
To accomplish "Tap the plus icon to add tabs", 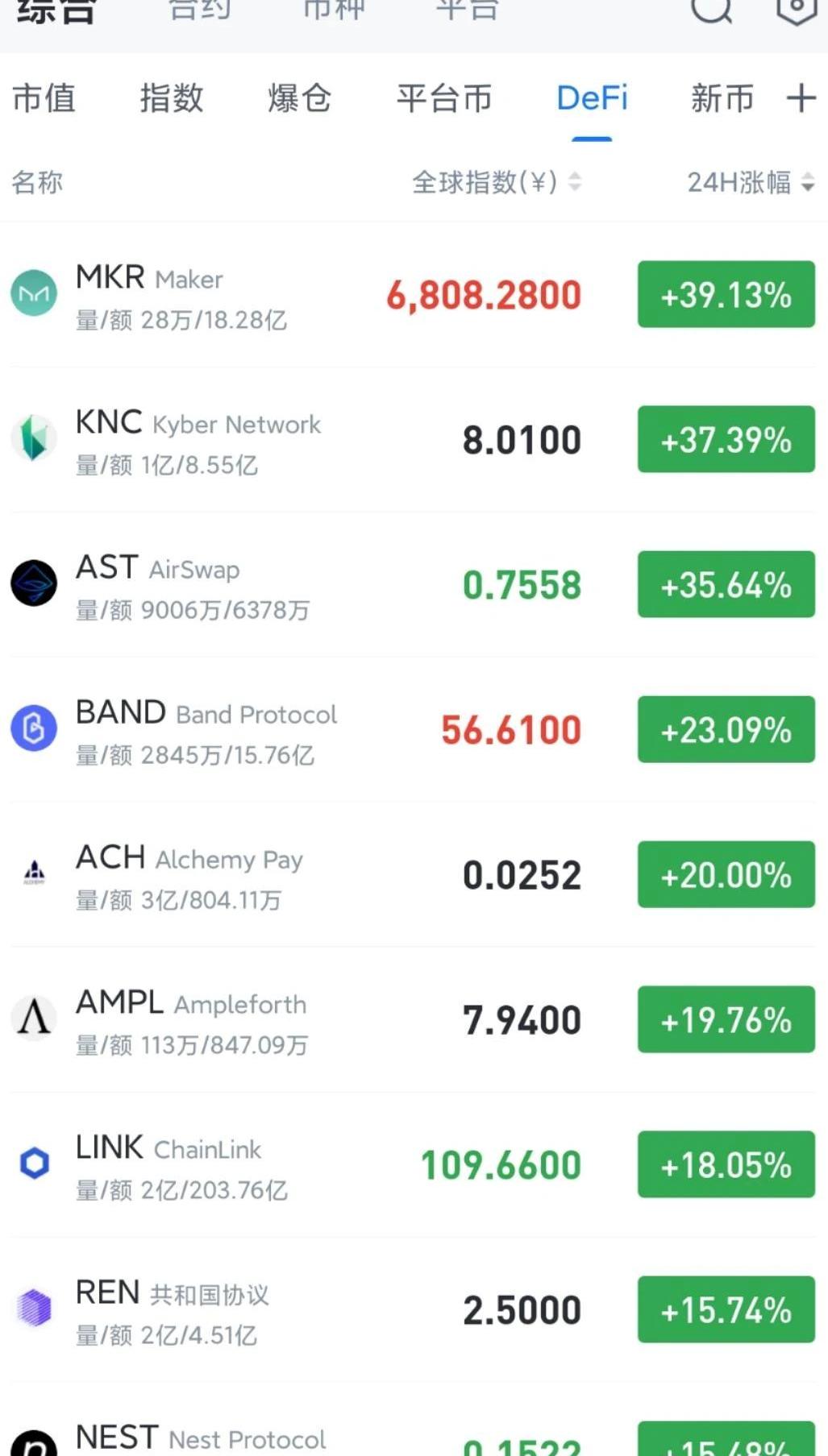I will tap(801, 98).
